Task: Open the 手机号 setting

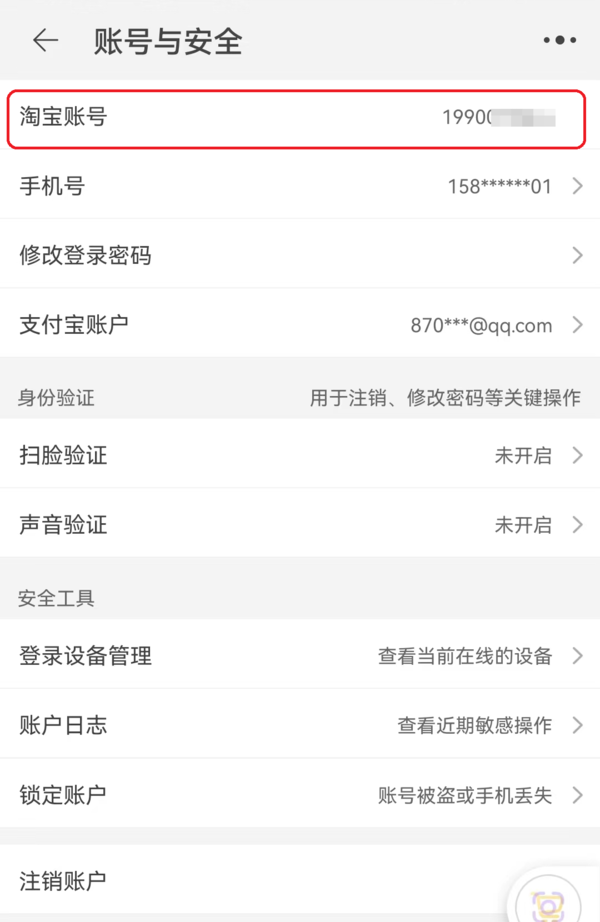Action: click(x=300, y=186)
